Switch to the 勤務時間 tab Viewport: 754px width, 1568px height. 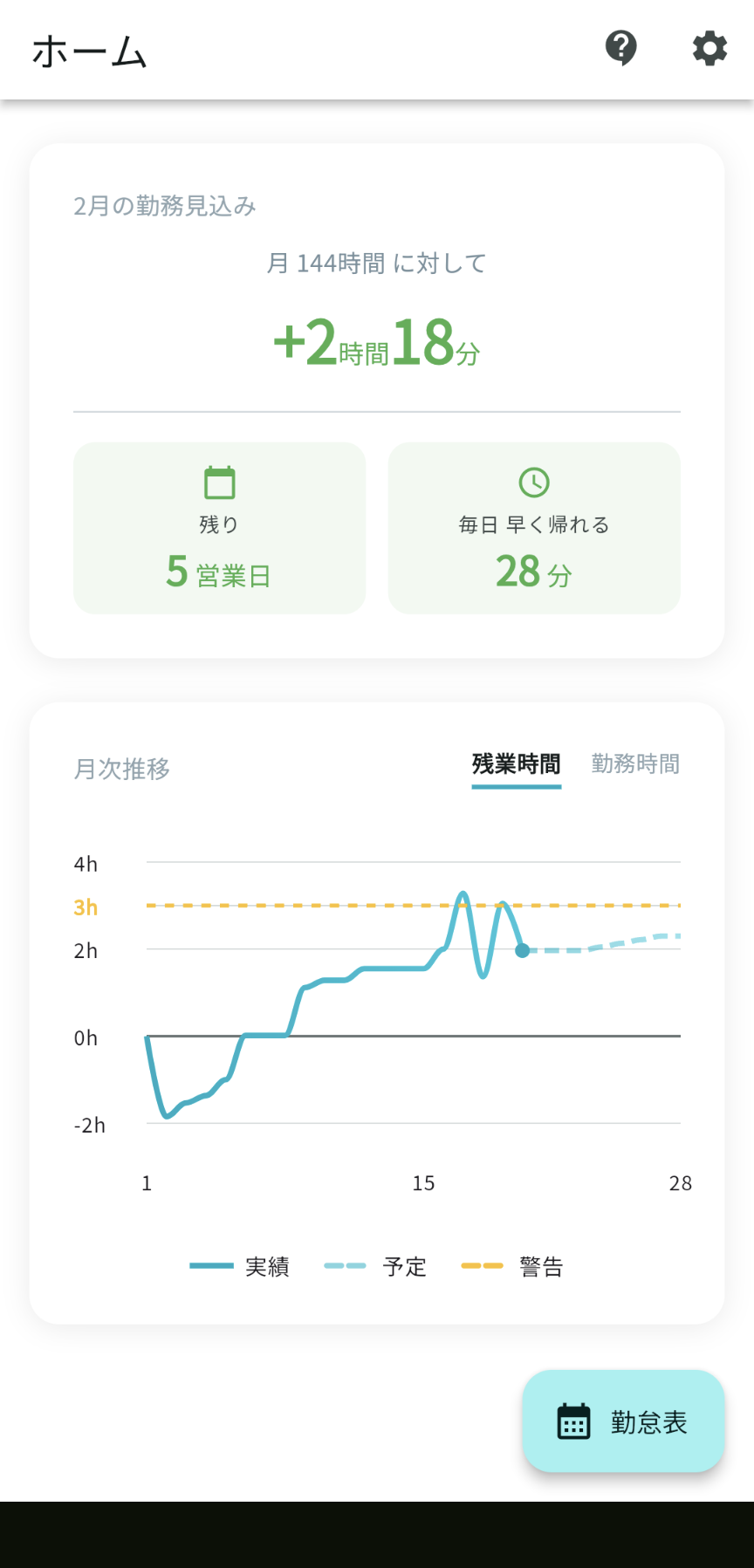[x=634, y=763]
